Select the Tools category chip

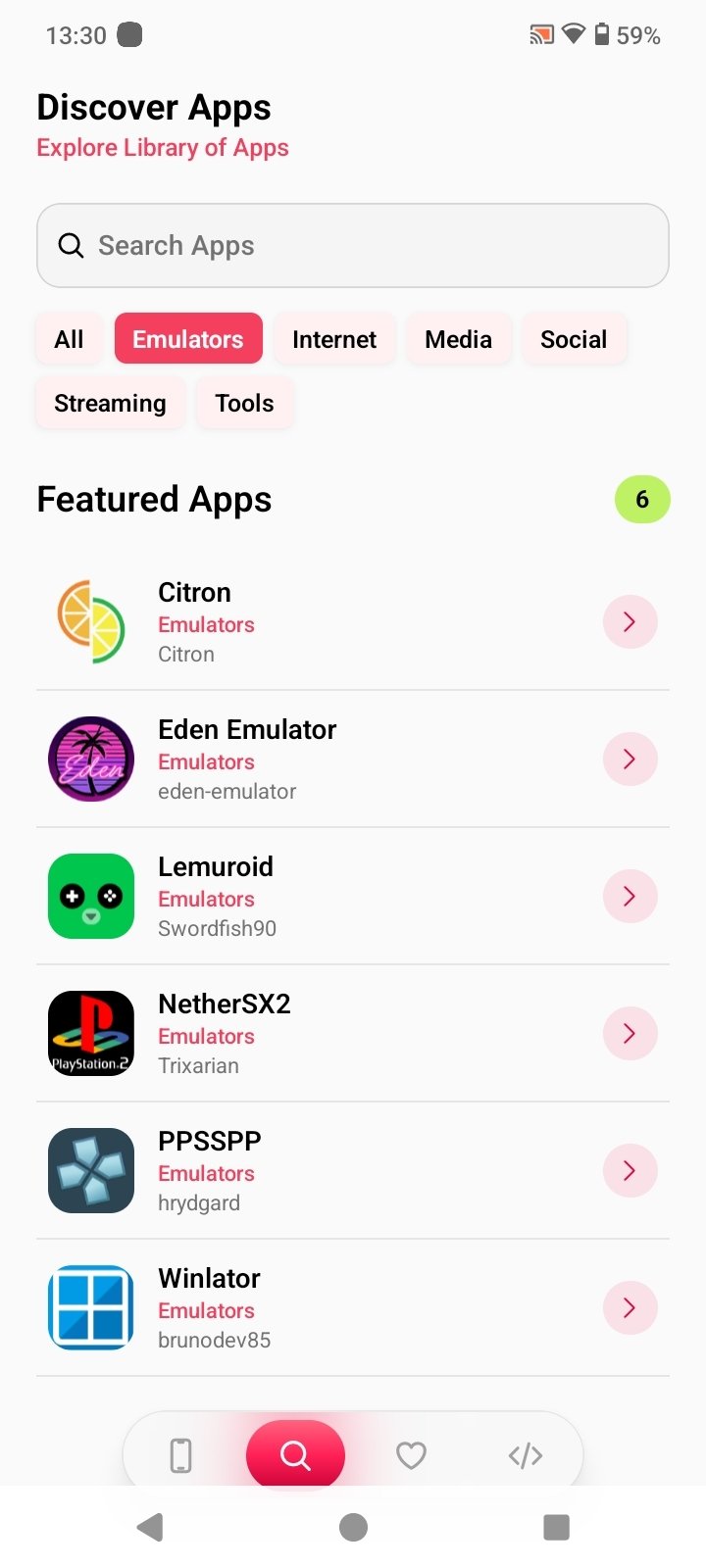click(244, 403)
